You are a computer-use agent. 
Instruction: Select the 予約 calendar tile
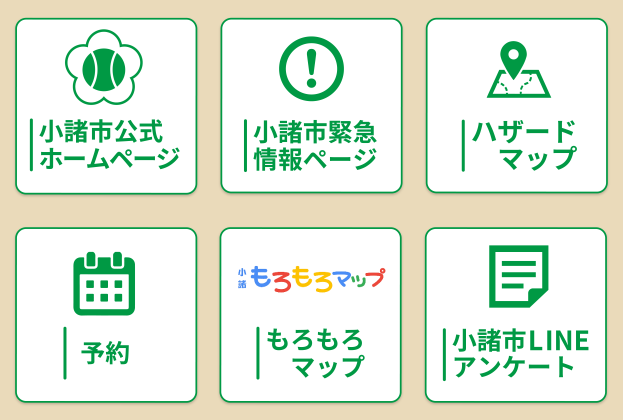pyautogui.click(x=106, y=315)
